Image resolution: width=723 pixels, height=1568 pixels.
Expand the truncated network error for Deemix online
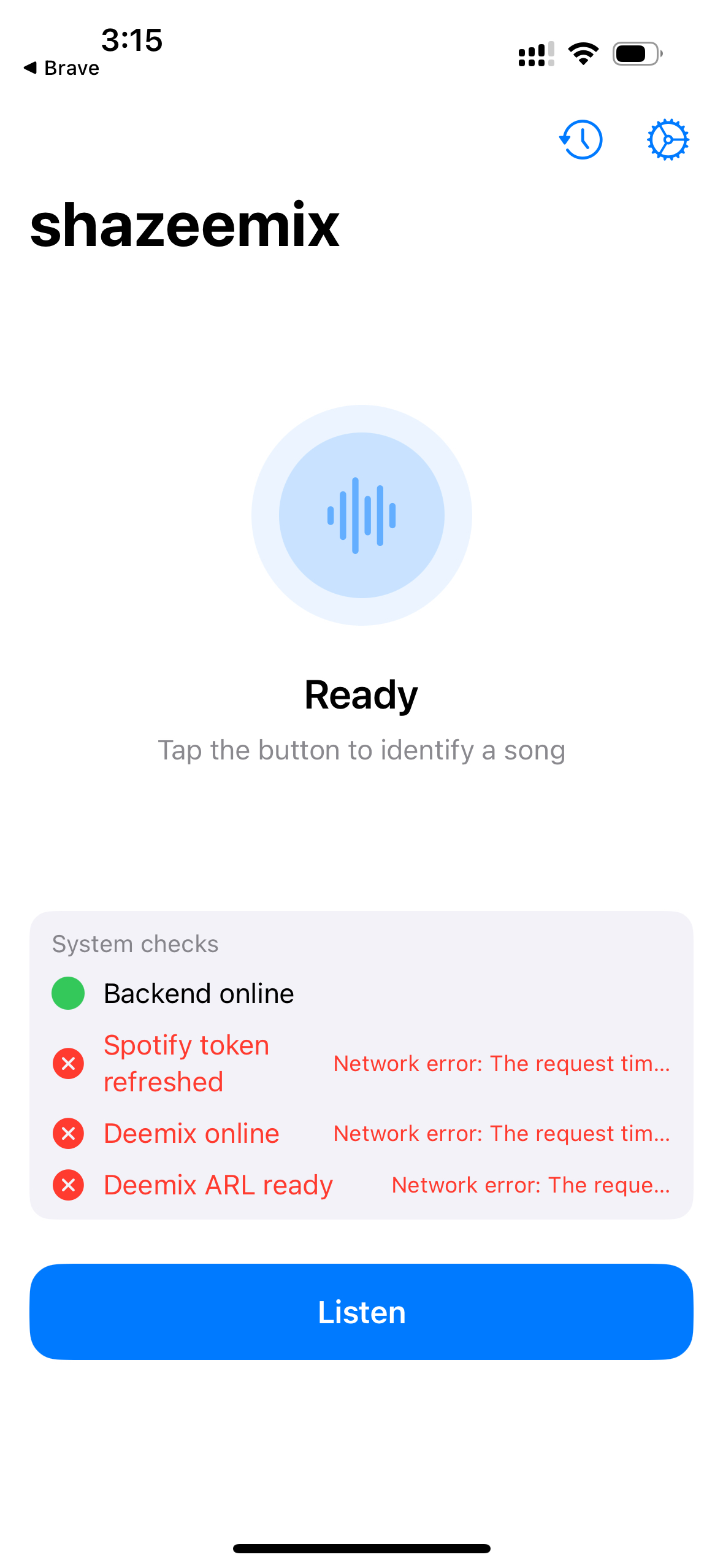click(x=502, y=1133)
